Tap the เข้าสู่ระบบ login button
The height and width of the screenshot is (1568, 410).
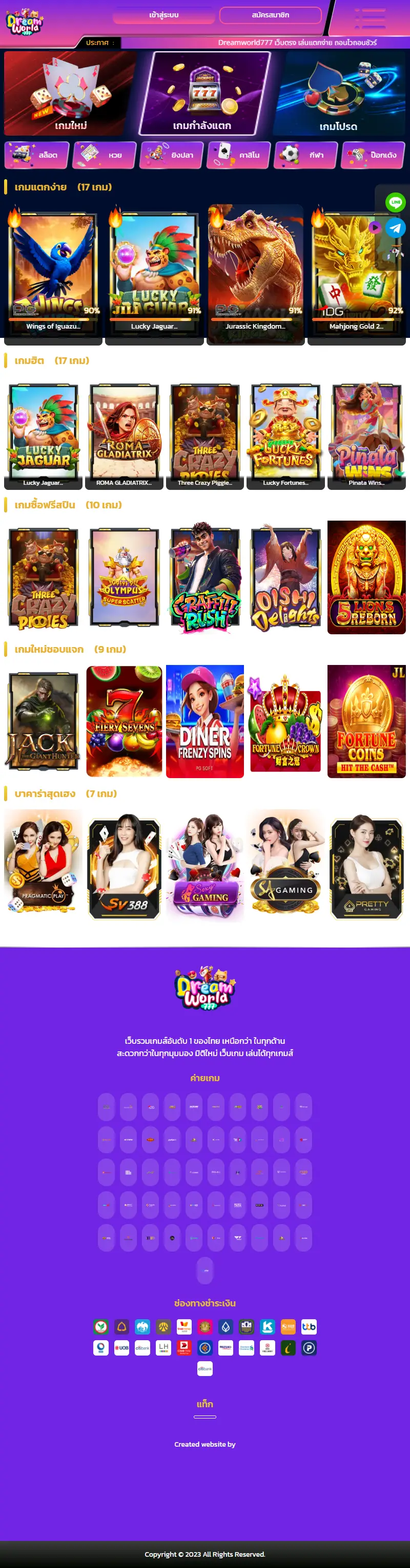click(x=163, y=15)
